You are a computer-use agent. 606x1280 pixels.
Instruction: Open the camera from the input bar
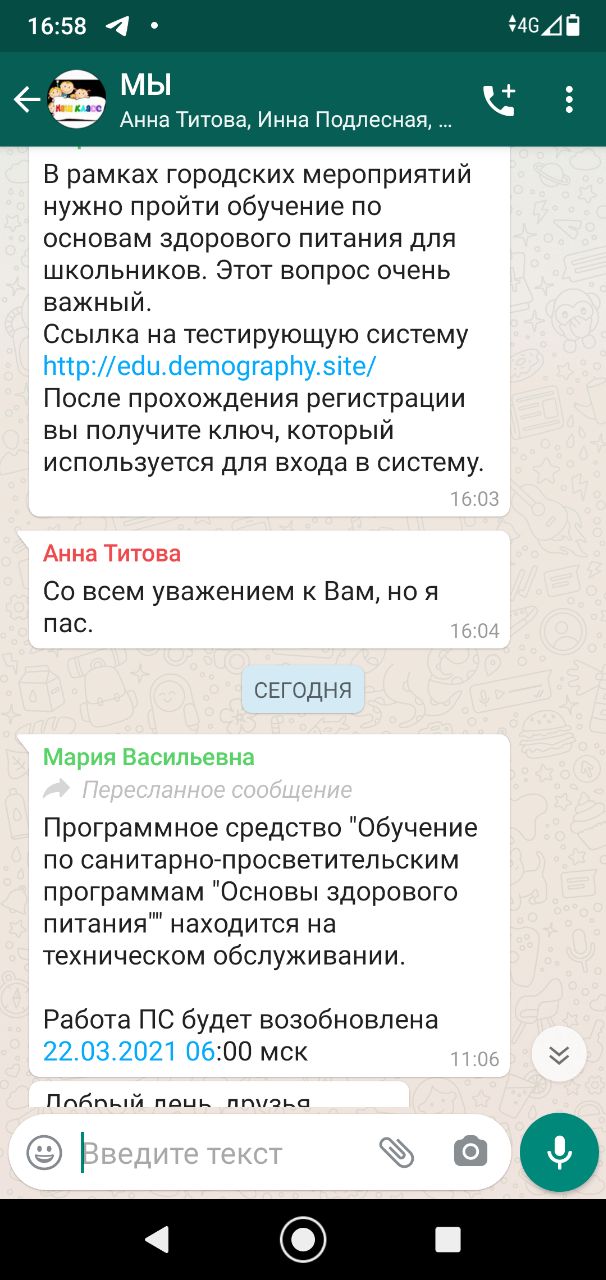470,1153
